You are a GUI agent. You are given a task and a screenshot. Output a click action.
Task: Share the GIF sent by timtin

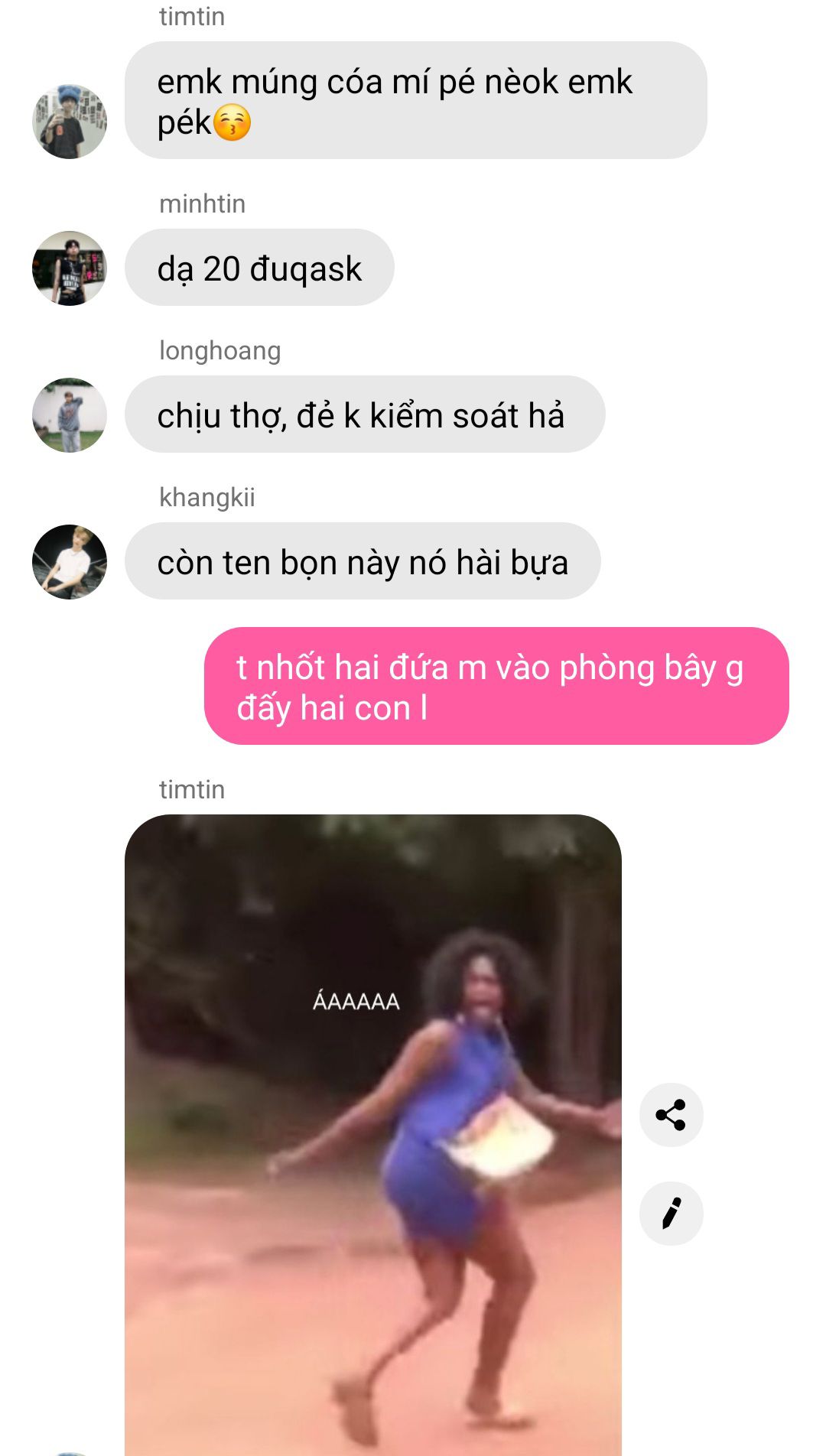(671, 1115)
